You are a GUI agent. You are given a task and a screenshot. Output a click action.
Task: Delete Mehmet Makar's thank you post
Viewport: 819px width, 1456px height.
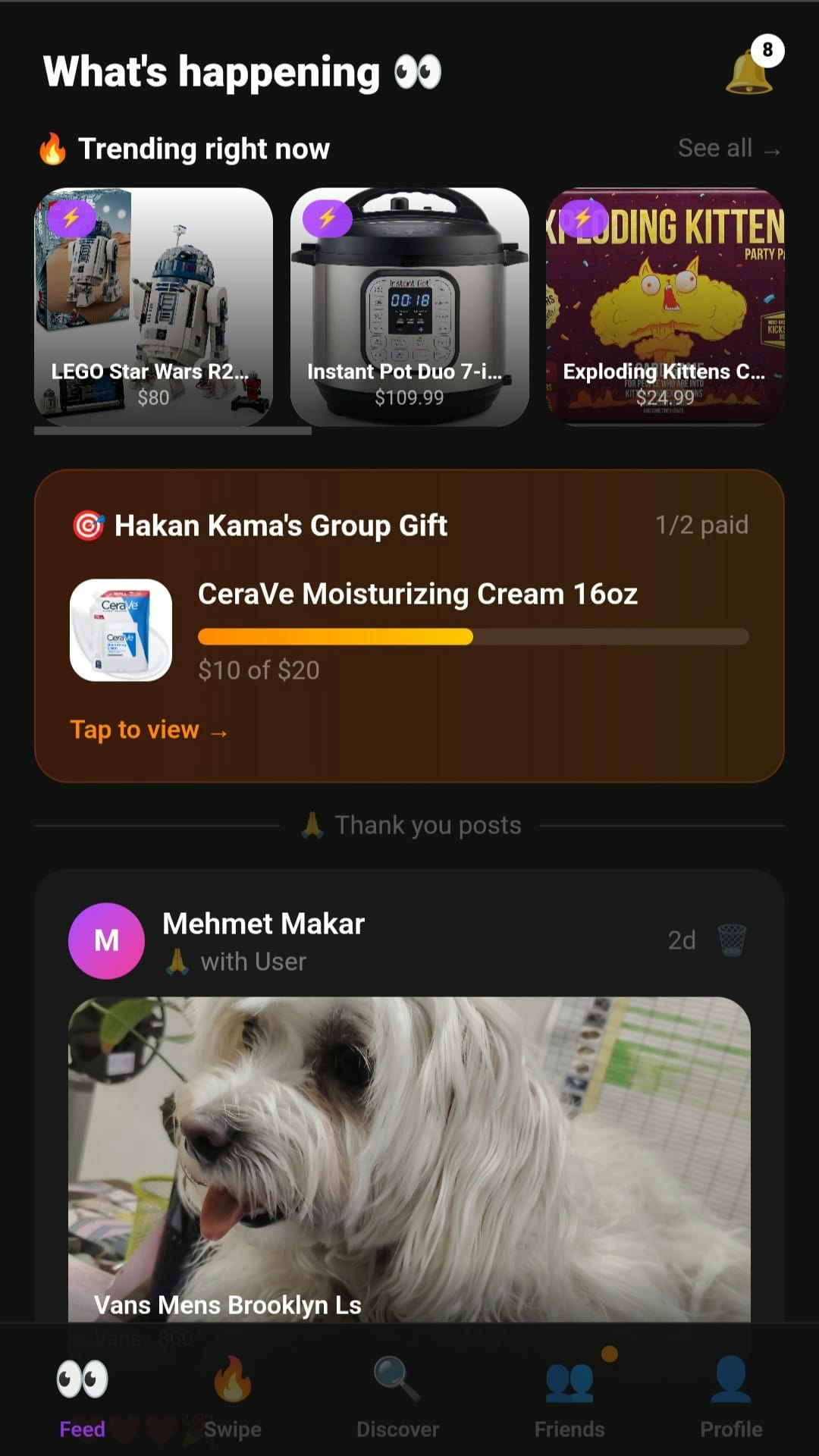coord(732,940)
